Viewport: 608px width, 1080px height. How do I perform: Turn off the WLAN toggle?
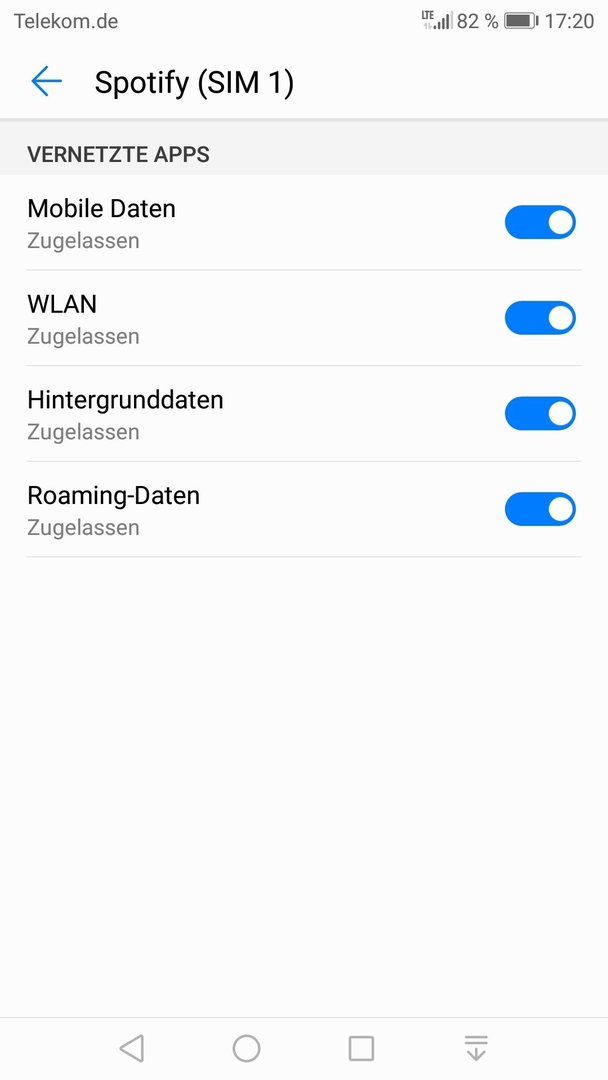540,318
